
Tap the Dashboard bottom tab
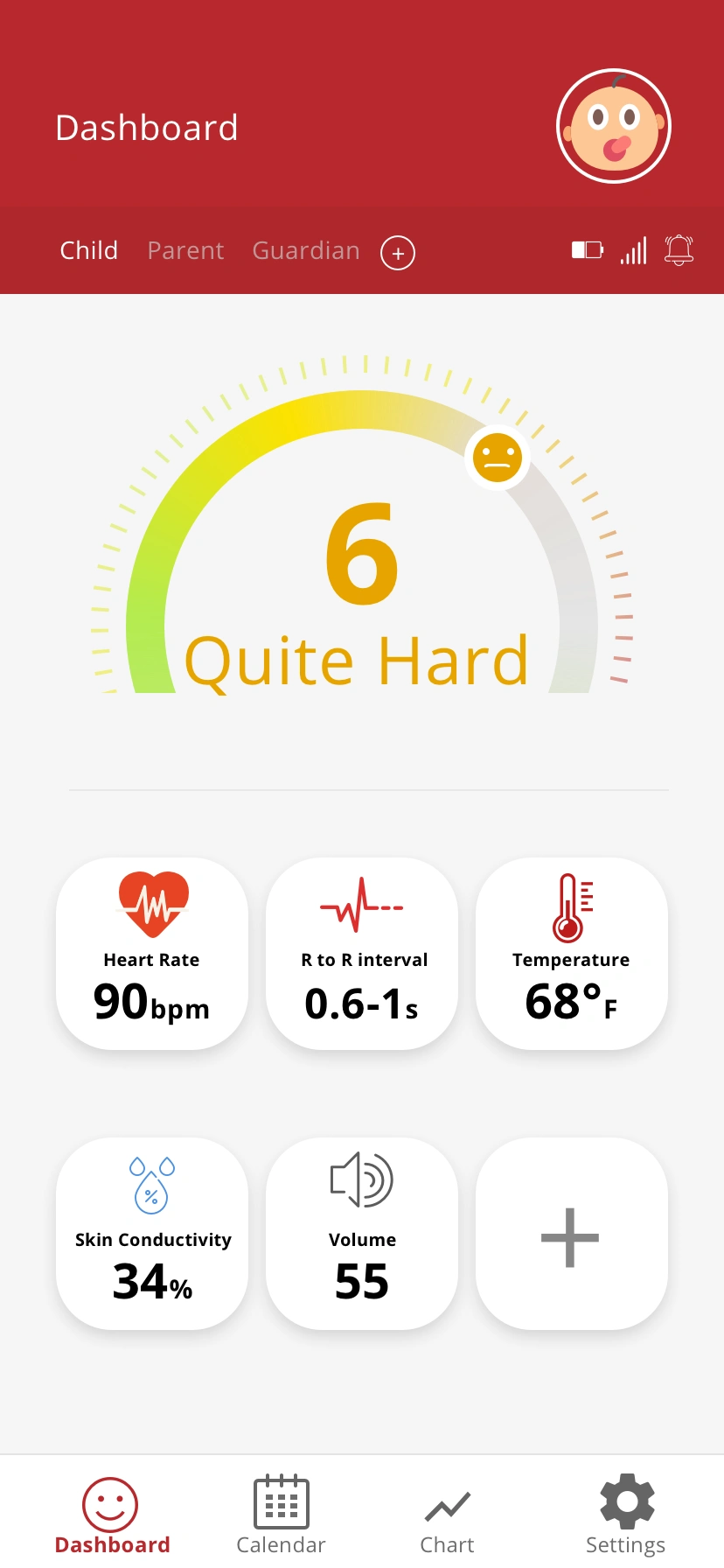(112, 1515)
